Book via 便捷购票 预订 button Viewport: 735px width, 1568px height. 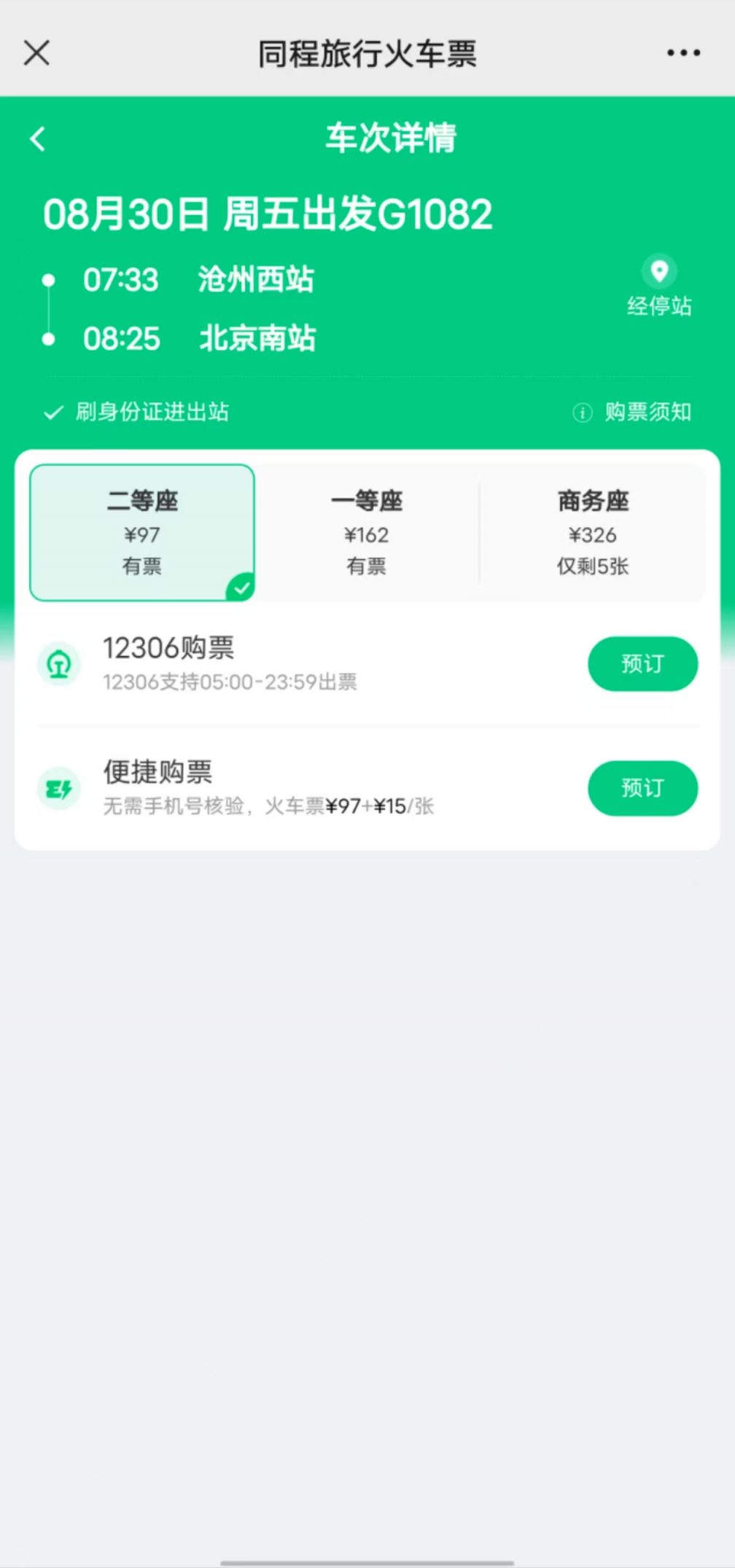[x=642, y=788]
